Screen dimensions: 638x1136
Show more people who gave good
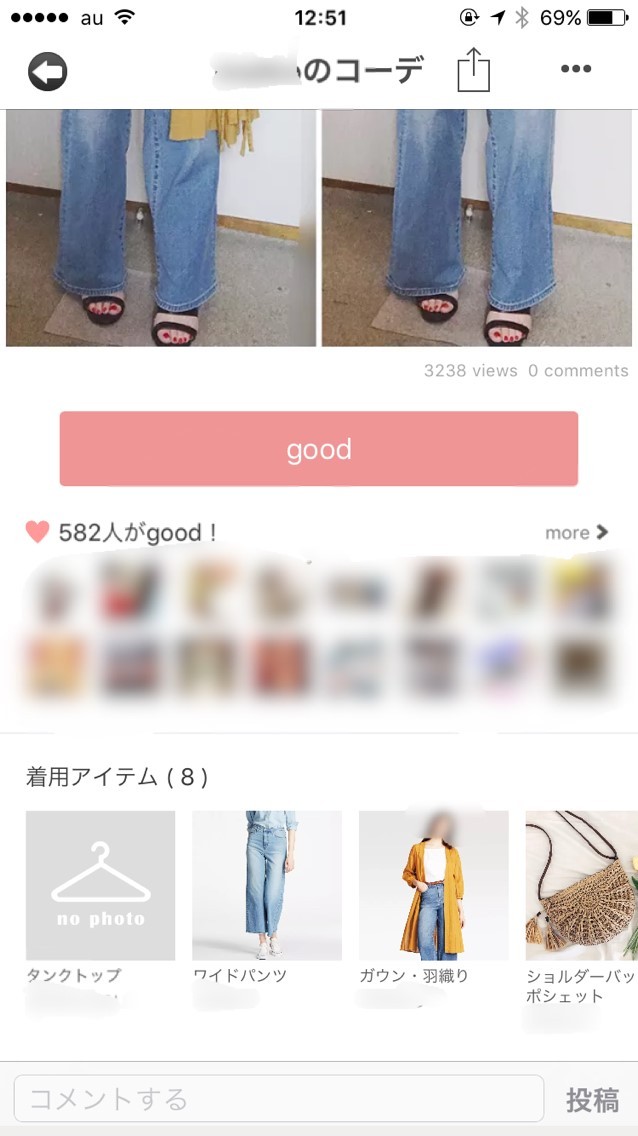click(576, 533)
